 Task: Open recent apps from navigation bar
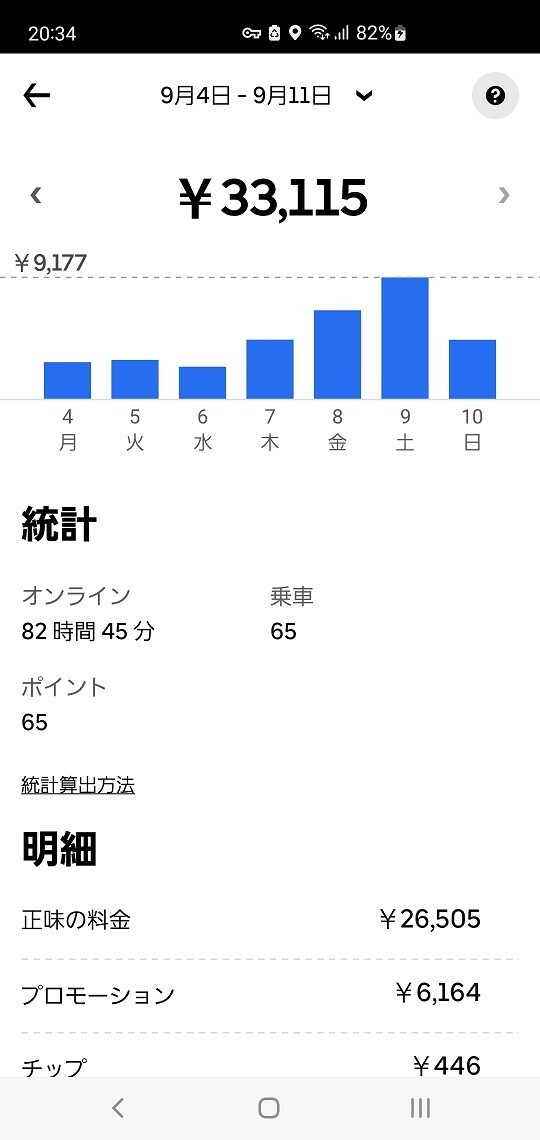coord(420,1108)
